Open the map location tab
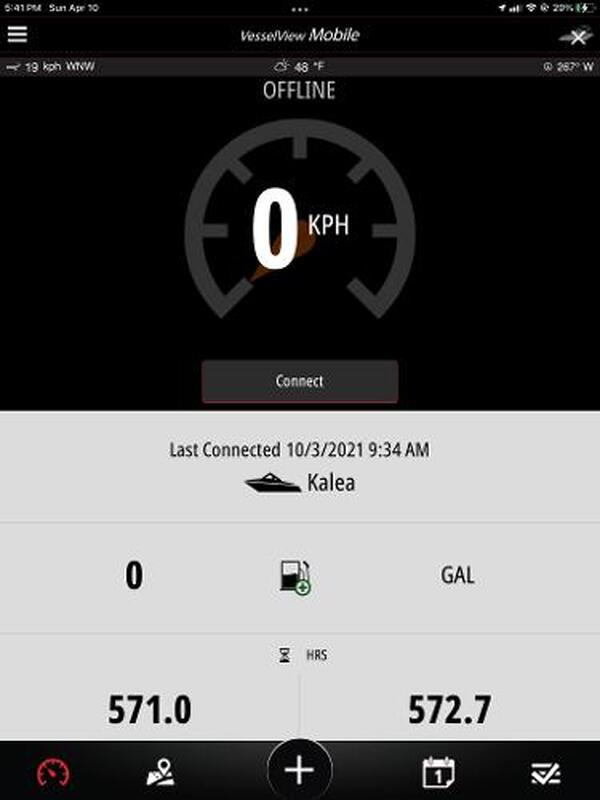The height and width of the screenshot is (800, 600). pos(160,772)
